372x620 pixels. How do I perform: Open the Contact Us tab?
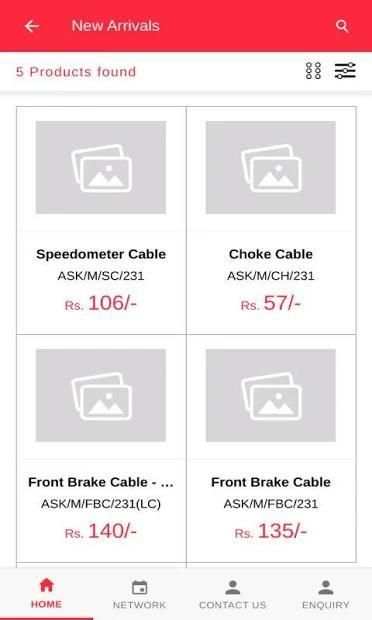[x=232, y=593]
